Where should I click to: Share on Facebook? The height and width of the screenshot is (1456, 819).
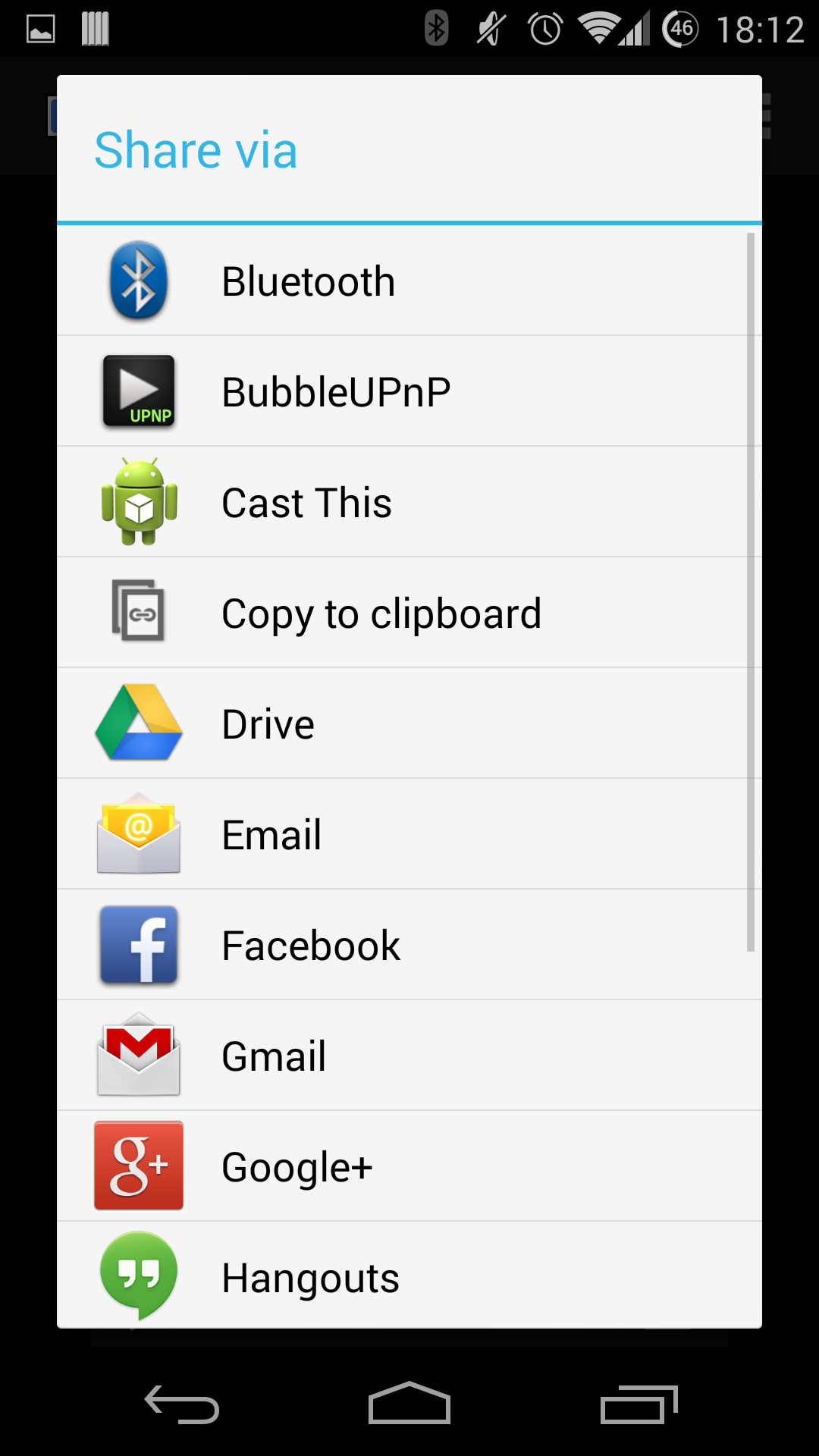coord(409,945)
